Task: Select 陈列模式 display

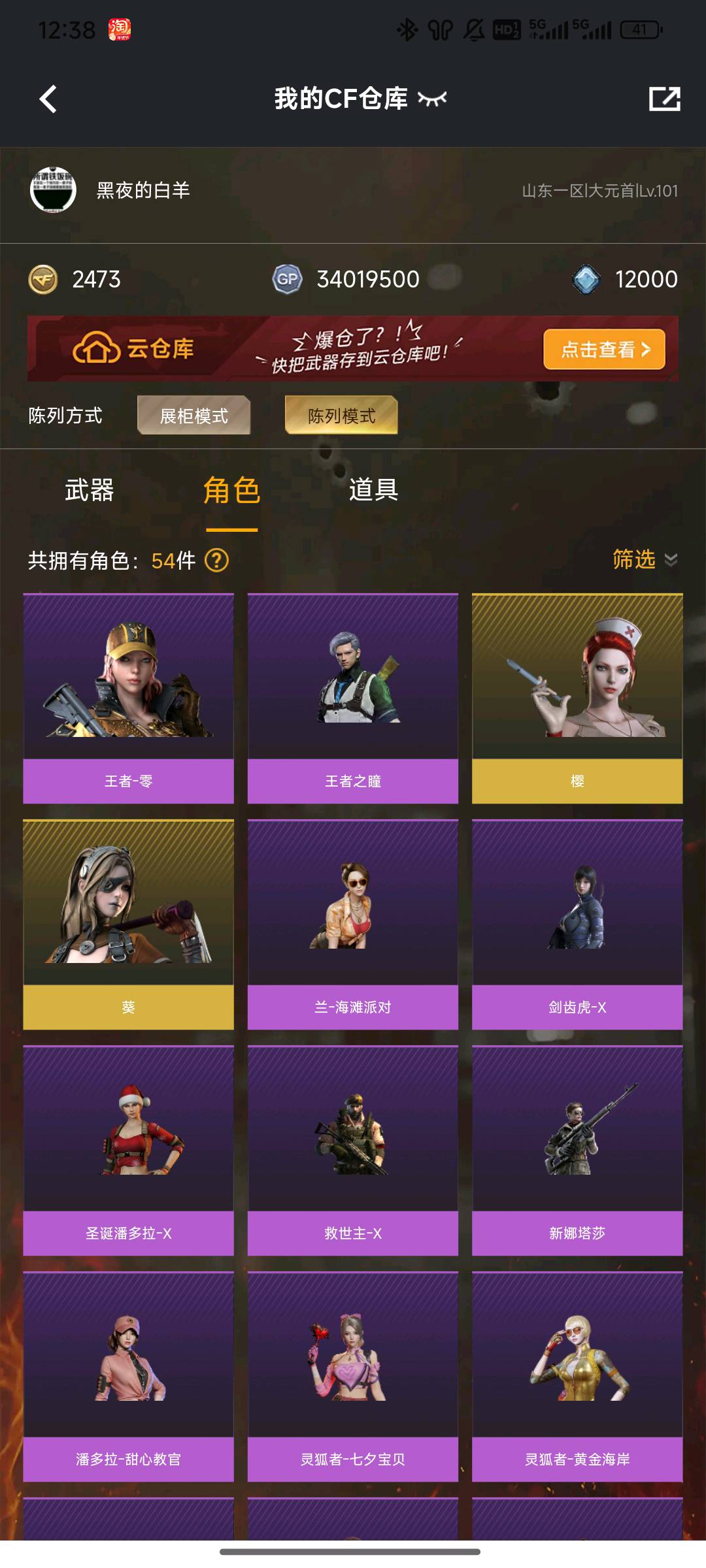Action: coord(341,416)
